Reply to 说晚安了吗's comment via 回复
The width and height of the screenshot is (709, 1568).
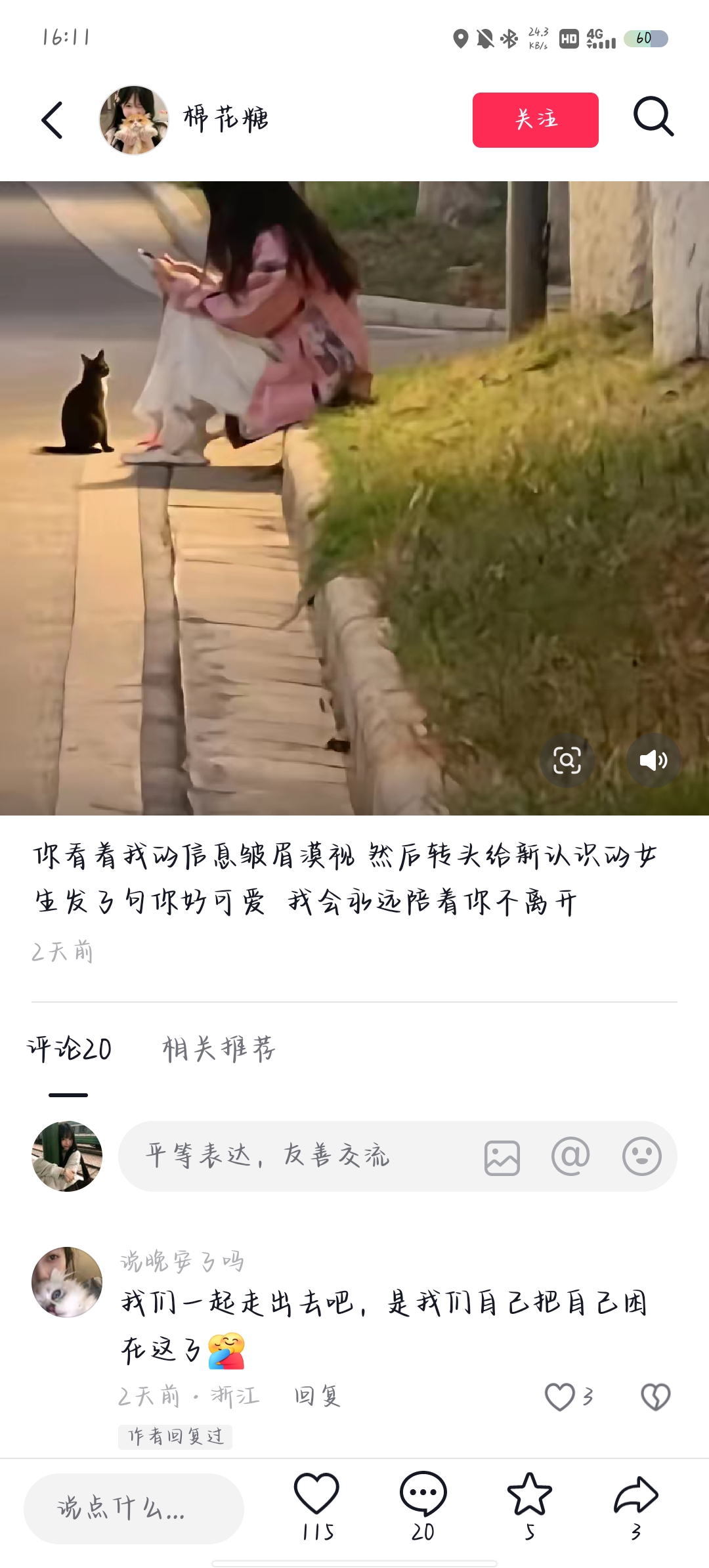point(317,1396)
